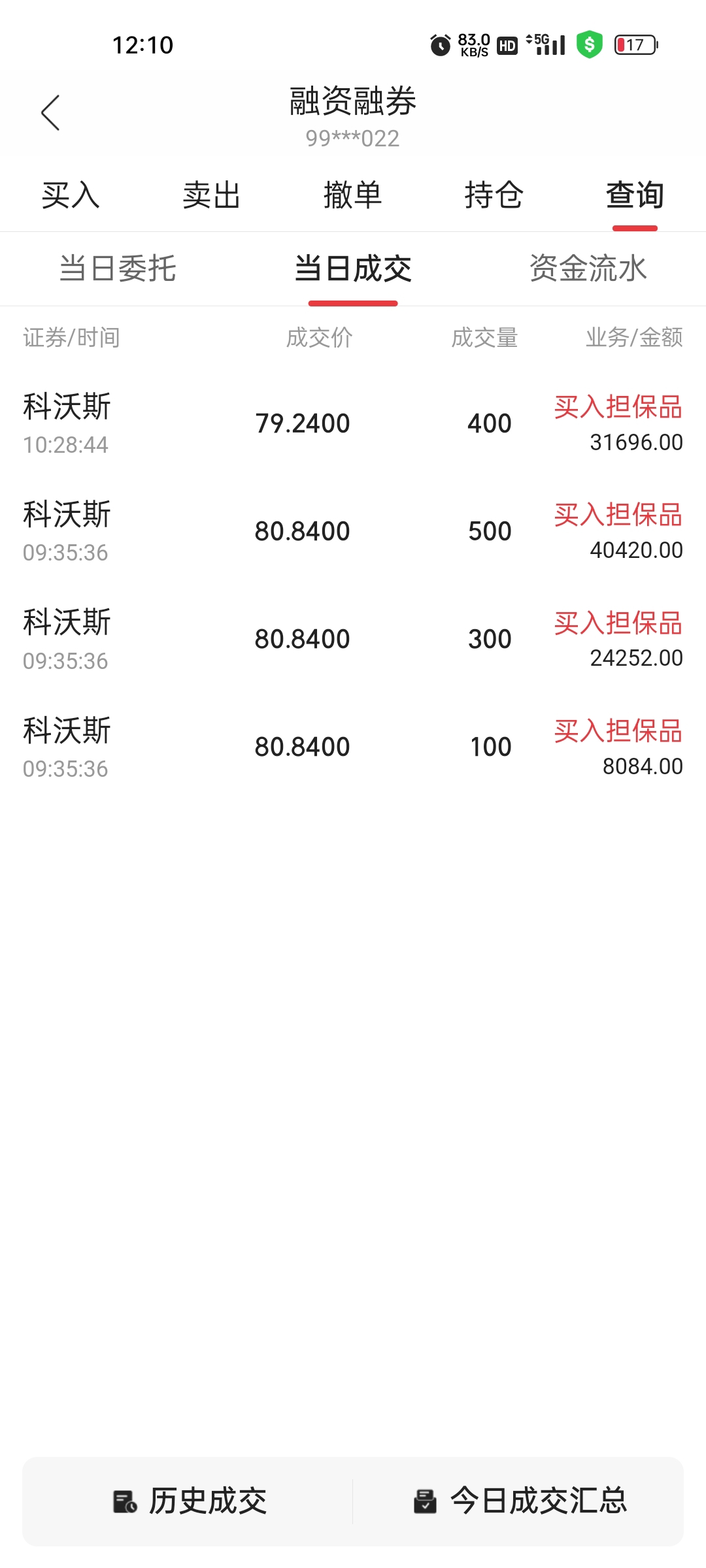
Task: Select the 查询 tab
Action: [635, 195]
